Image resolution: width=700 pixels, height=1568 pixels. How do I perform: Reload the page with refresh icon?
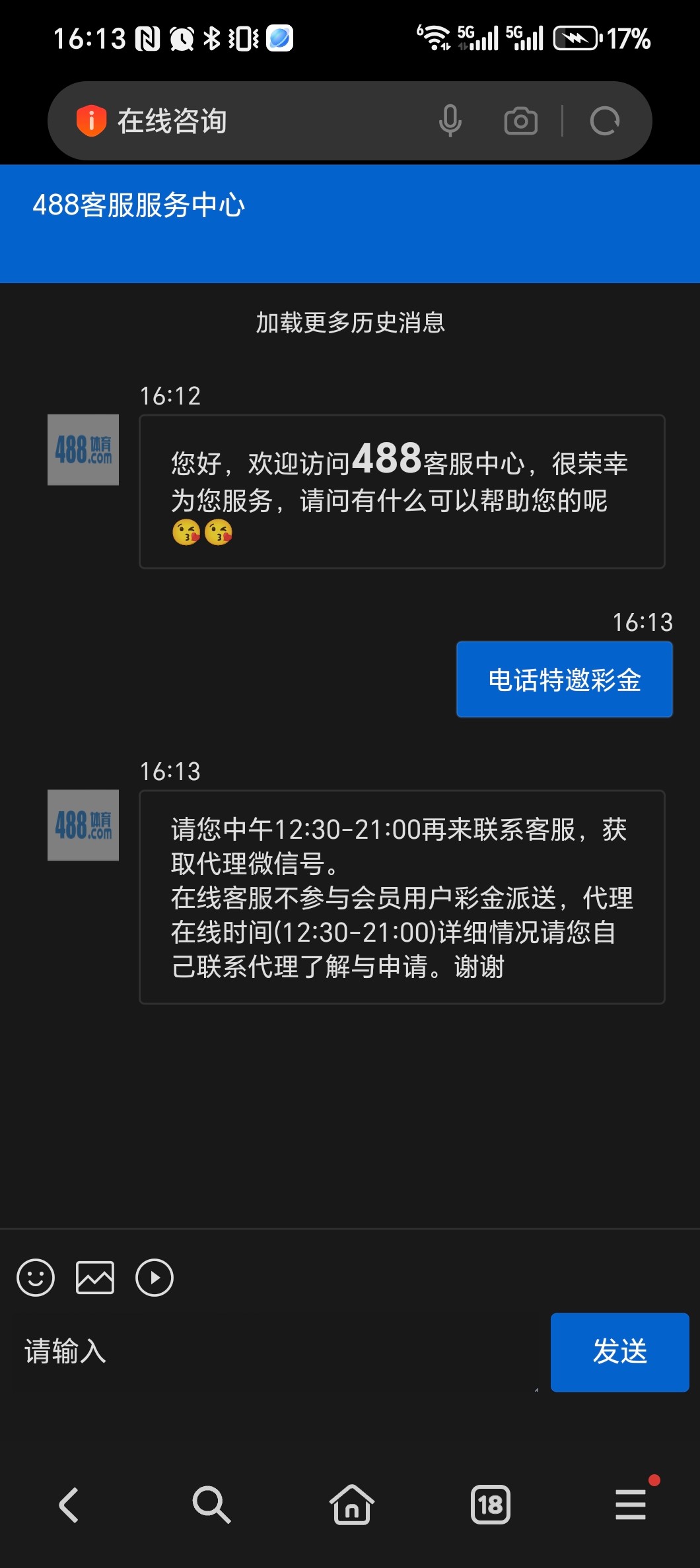[x=604, y=121]
